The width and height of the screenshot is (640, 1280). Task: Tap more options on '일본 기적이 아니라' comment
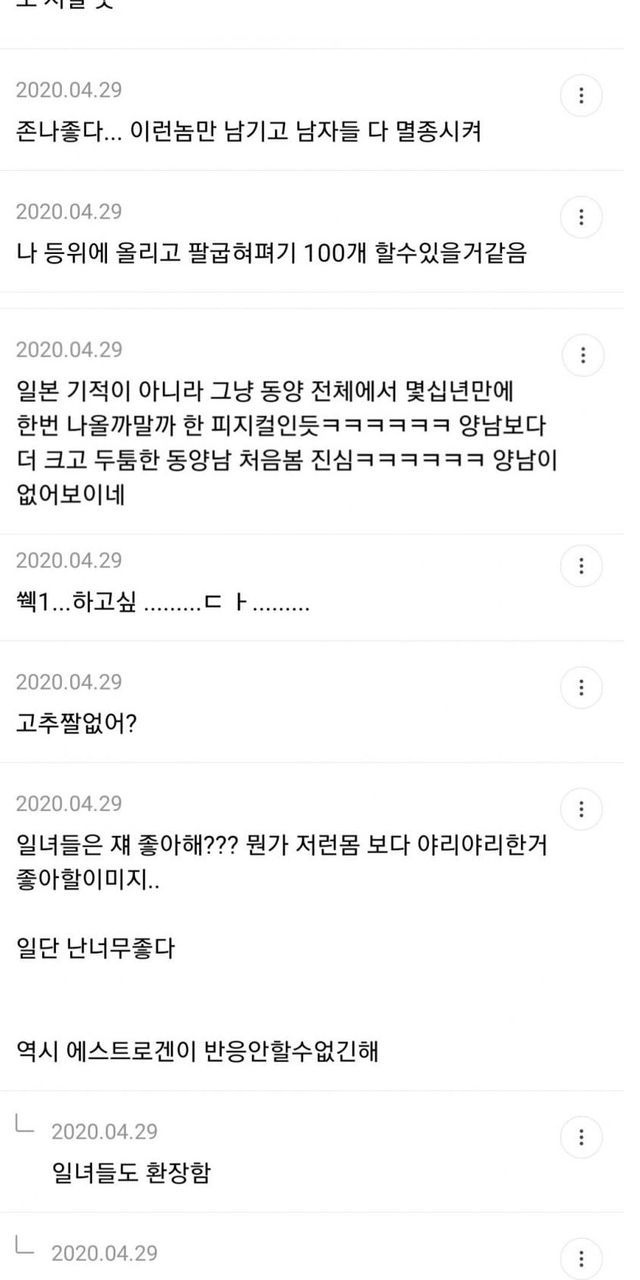tap(581, 355)
